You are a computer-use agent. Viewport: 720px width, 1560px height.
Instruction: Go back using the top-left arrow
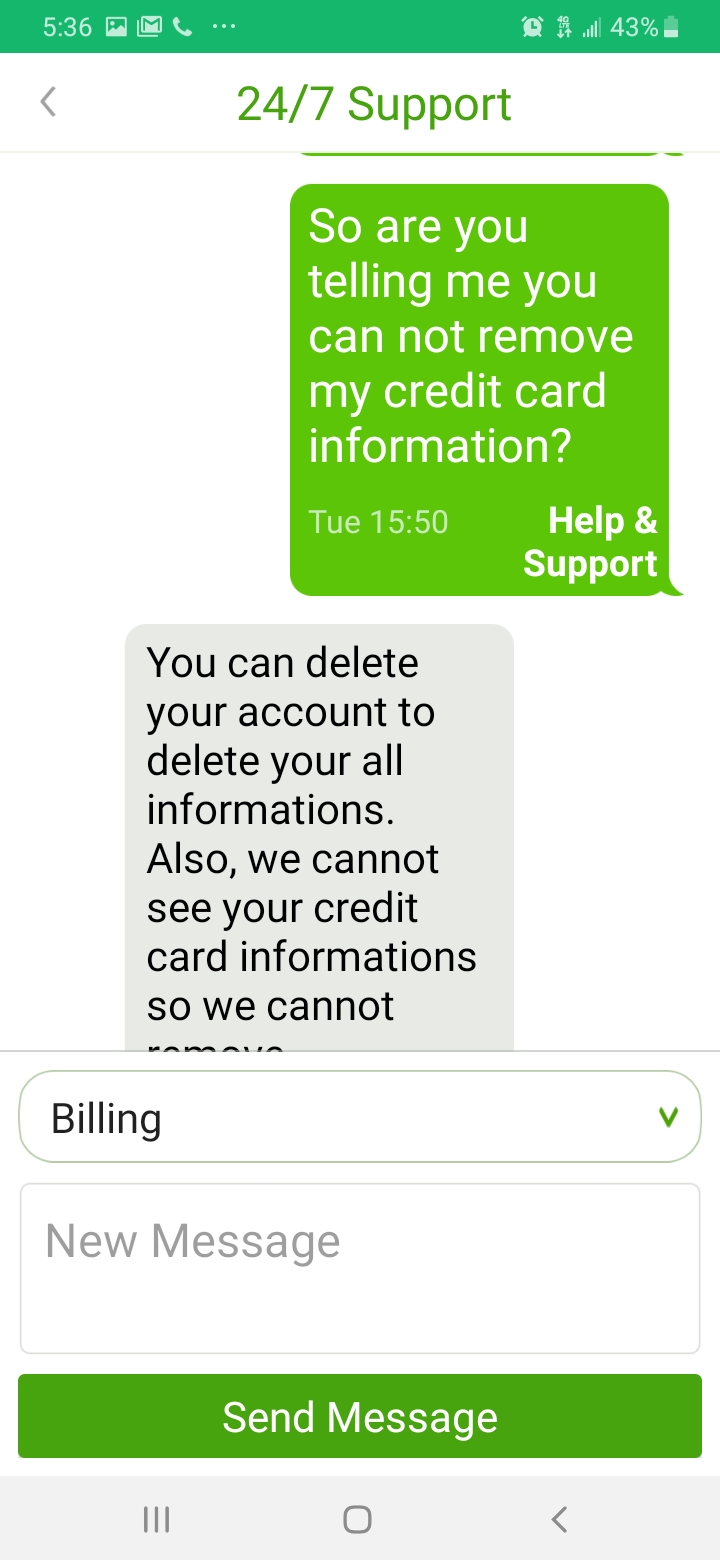coord(48,103)
